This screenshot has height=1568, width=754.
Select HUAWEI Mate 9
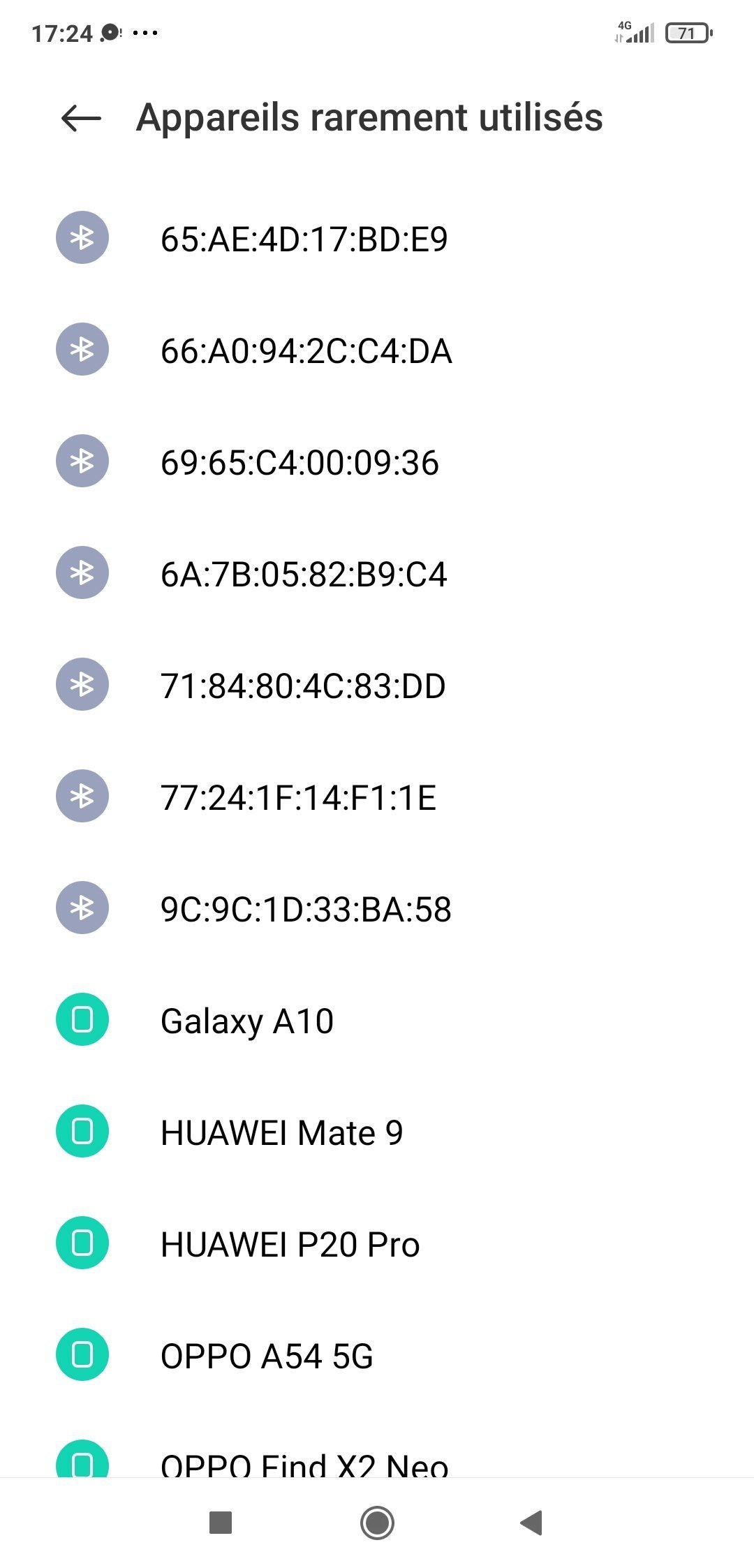(x=281, y=1132)
